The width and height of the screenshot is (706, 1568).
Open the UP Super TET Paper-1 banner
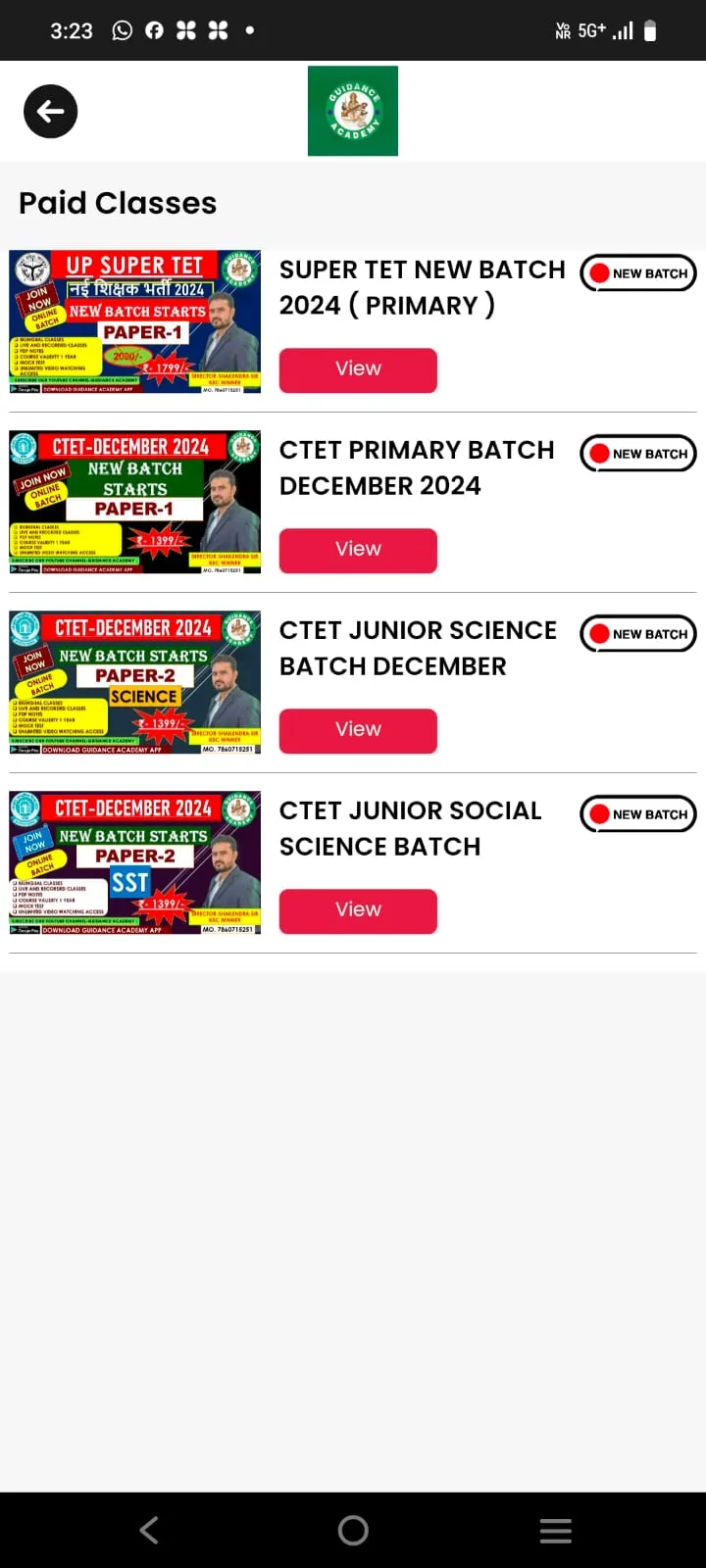coord(135,321)
